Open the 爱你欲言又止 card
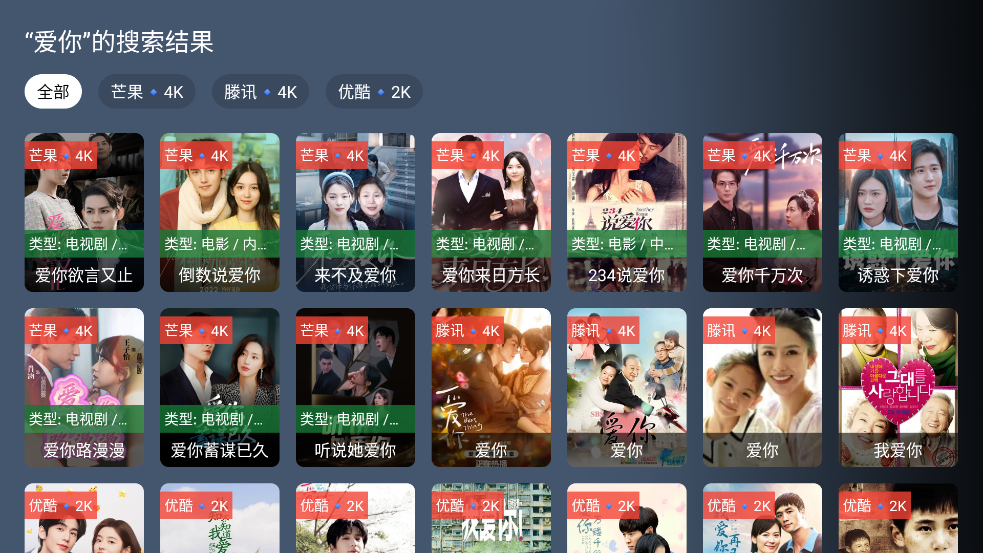Viewport: 983px width, 553px height. (x=84, y=212)
